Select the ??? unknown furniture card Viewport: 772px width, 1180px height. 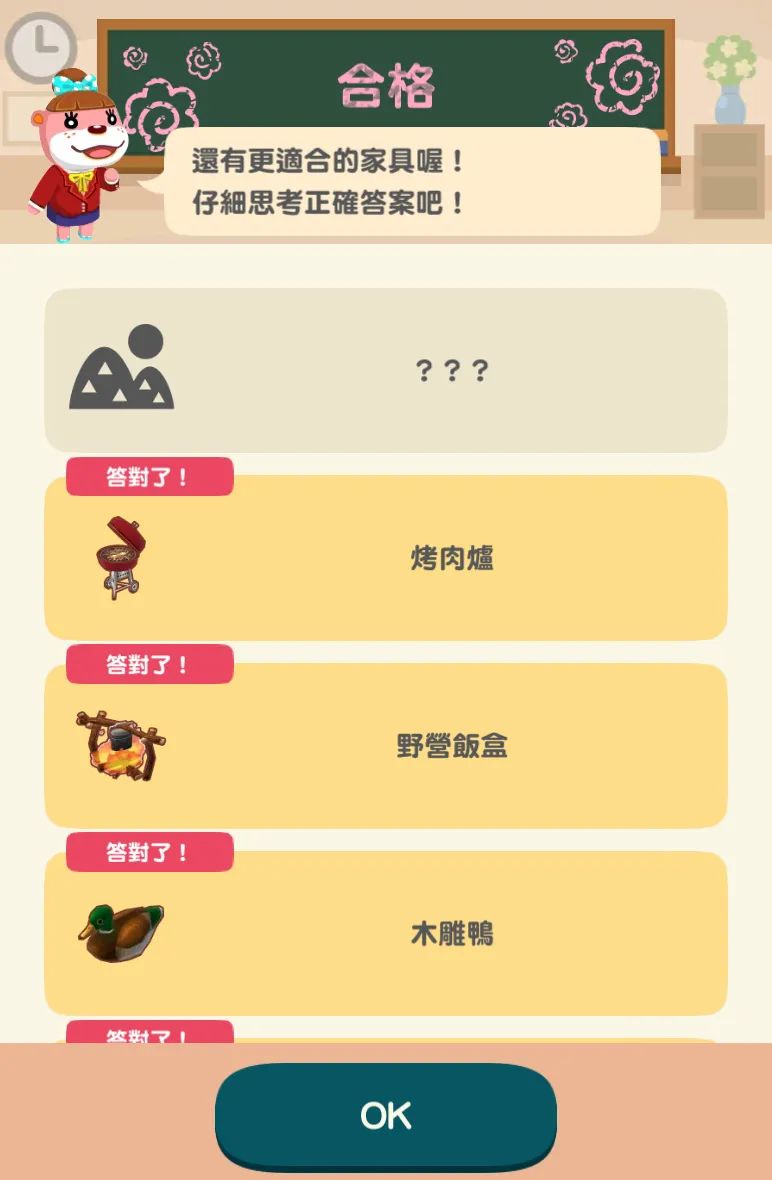pos(386,371)
